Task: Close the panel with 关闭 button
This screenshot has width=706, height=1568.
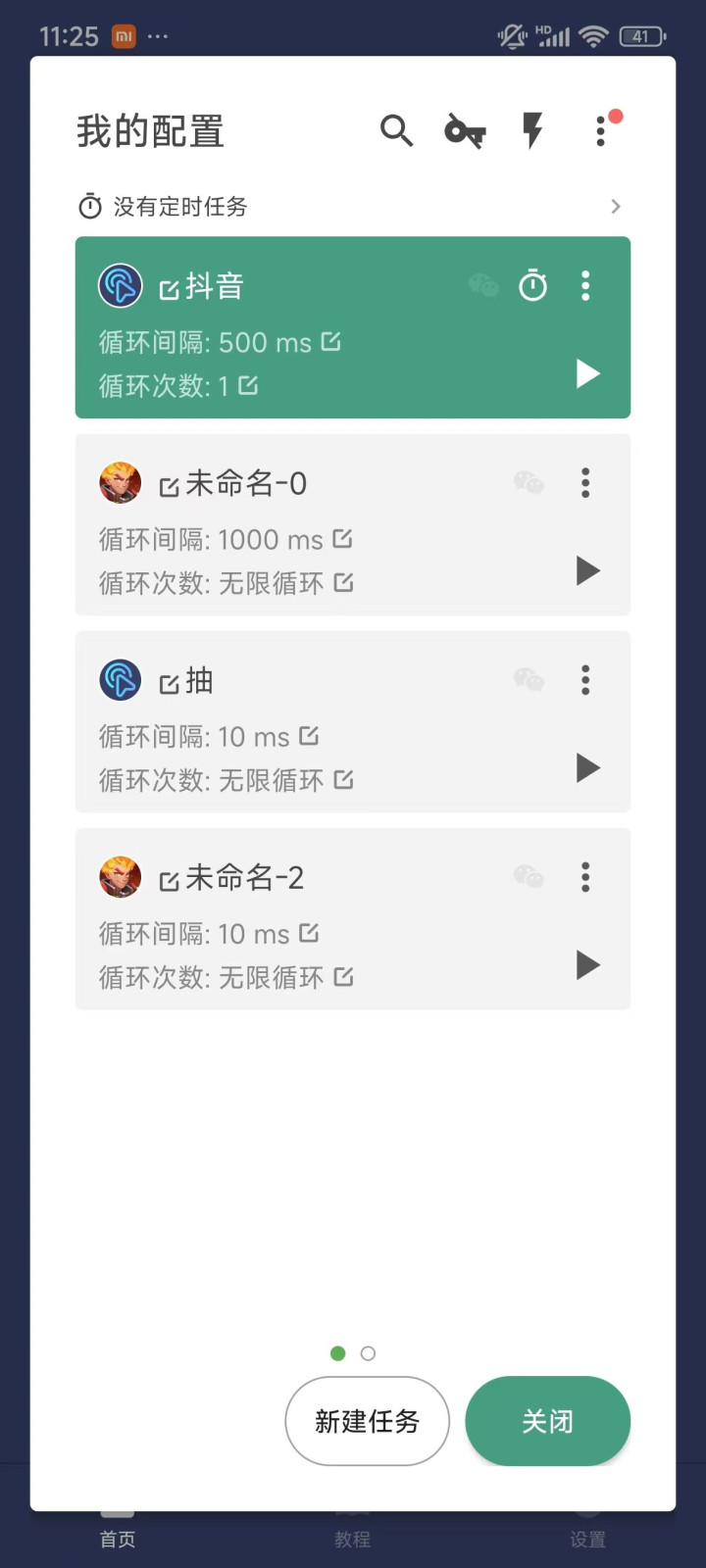Action: click(547, 1421)
